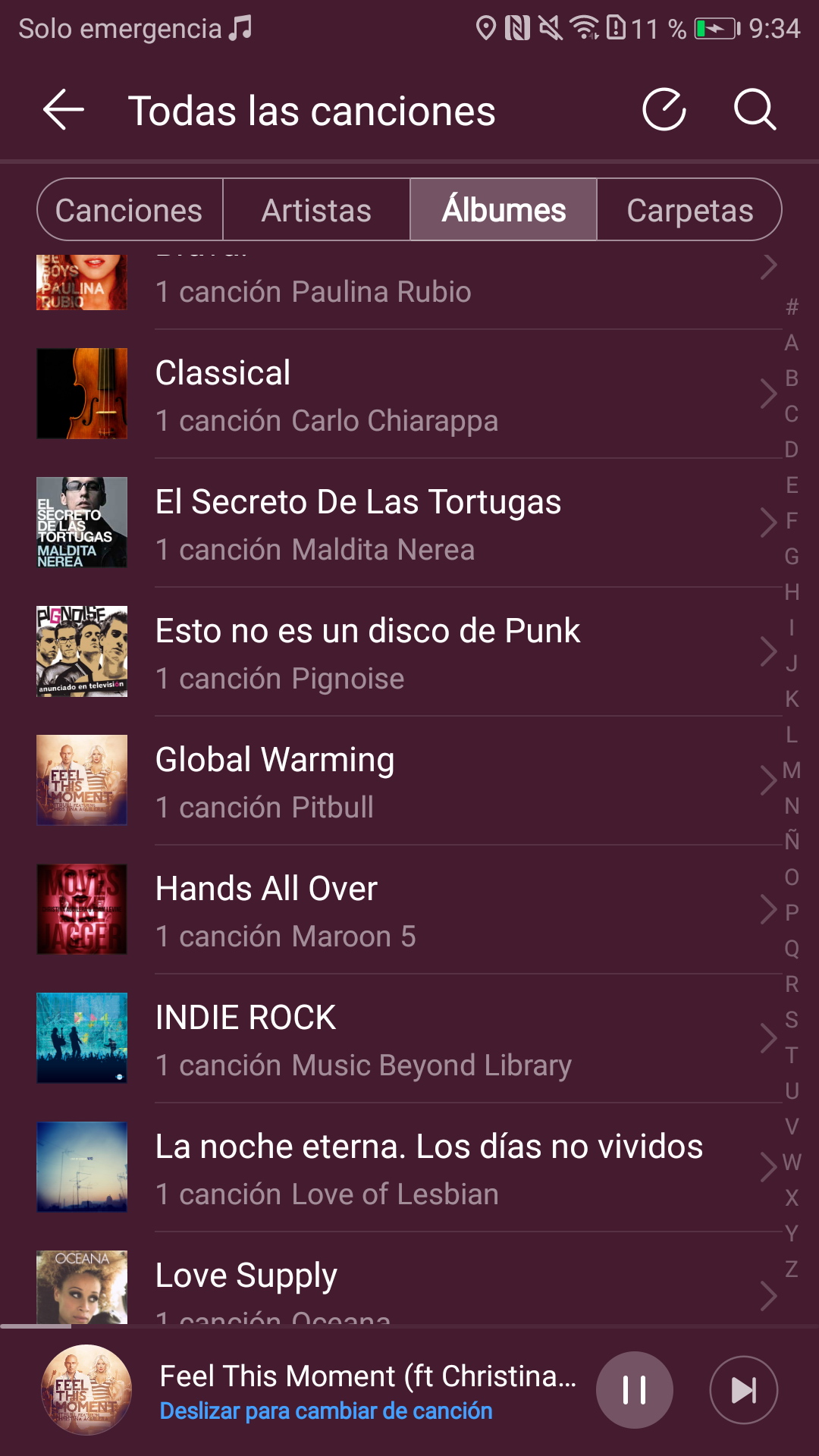Open the search magnifier icon
The height and width of the screenshot is (1456, 819).
click(755, 110)
